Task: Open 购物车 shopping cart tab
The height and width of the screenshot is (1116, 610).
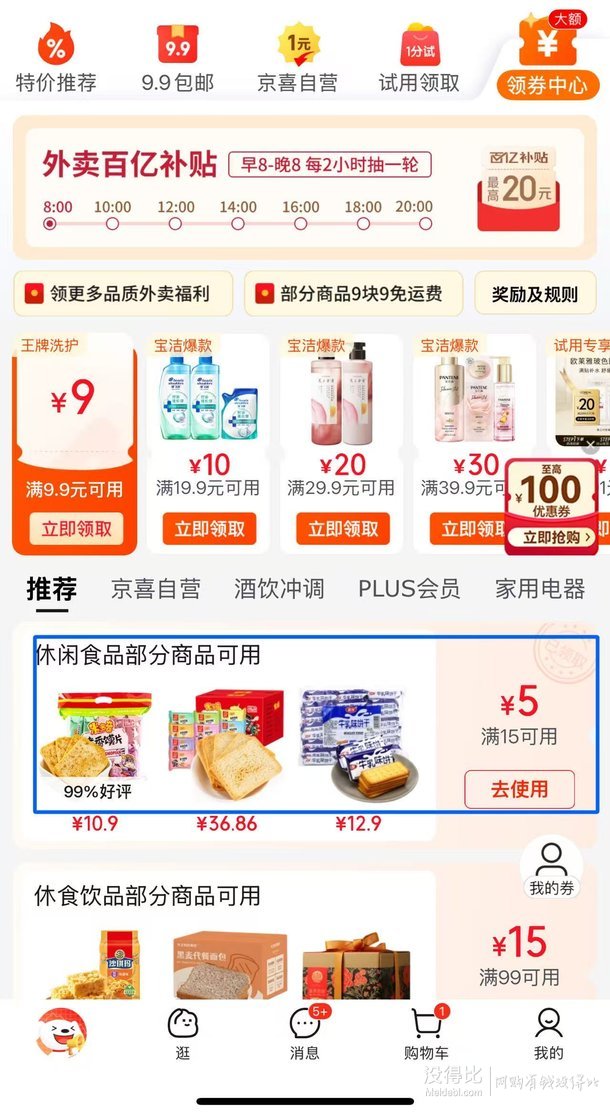Action: tap(427, 1034)
